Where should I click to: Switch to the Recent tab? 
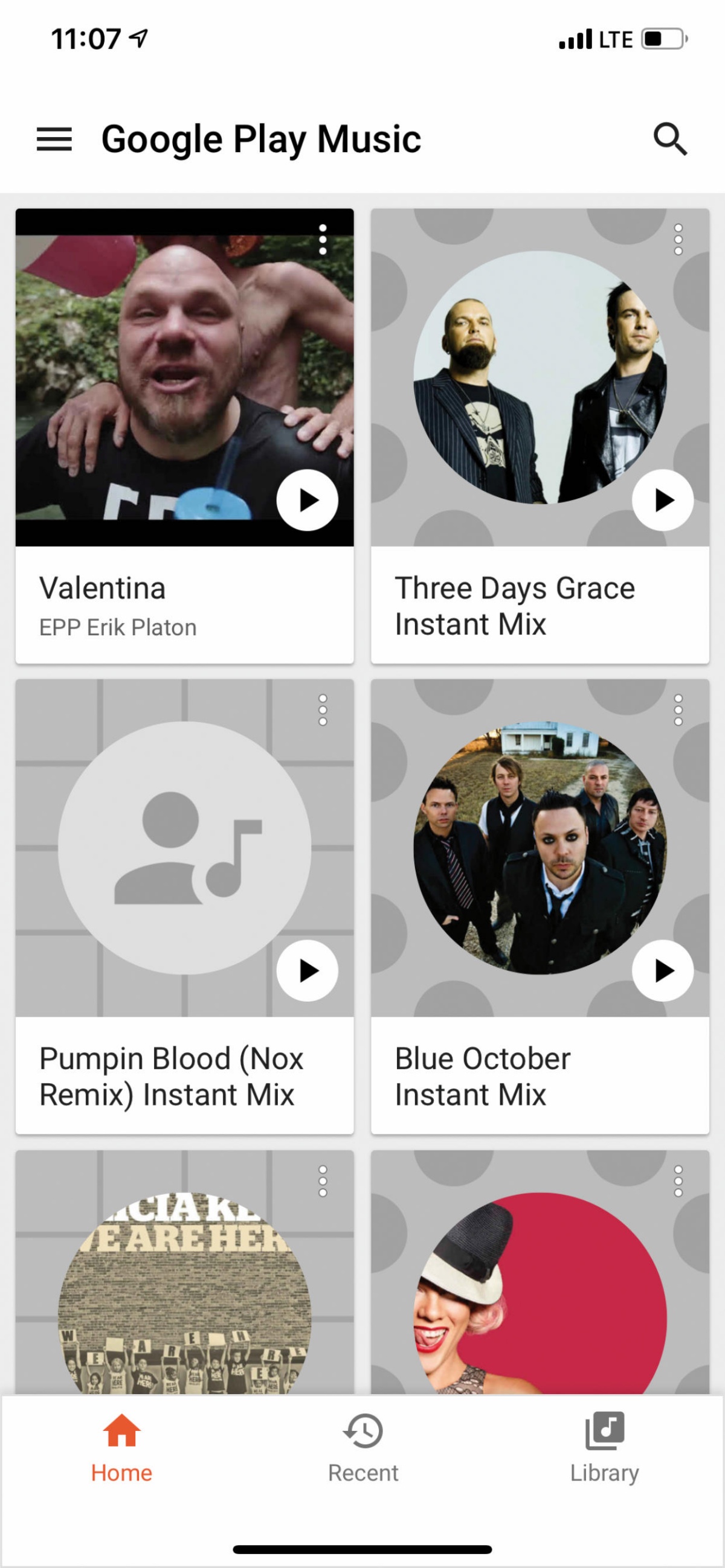coord(362,1448)
